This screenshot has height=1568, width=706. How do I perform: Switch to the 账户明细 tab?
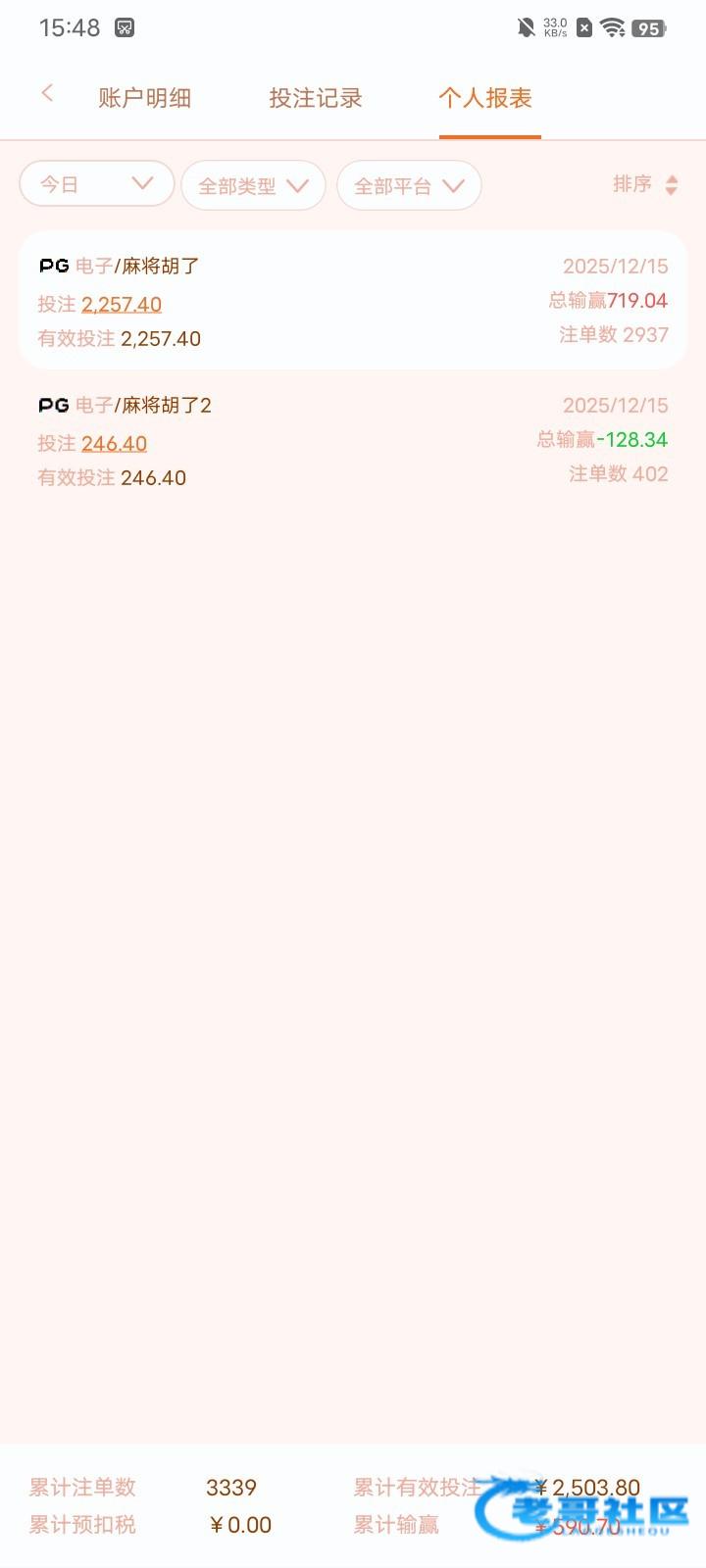pos(145,98)
